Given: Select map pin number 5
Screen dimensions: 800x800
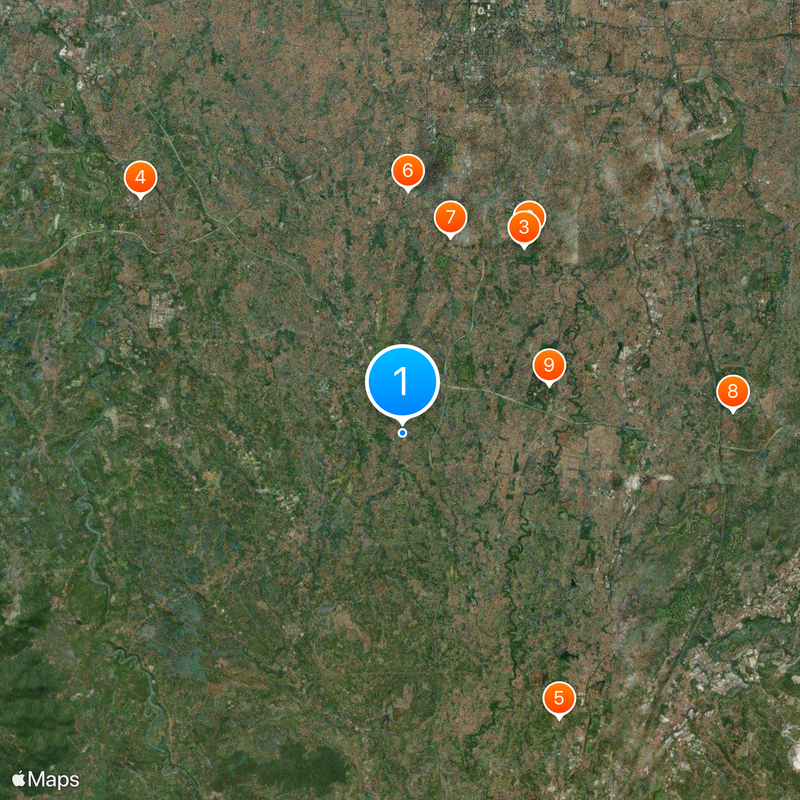Looking at the screenshot, I should point(559,698).
